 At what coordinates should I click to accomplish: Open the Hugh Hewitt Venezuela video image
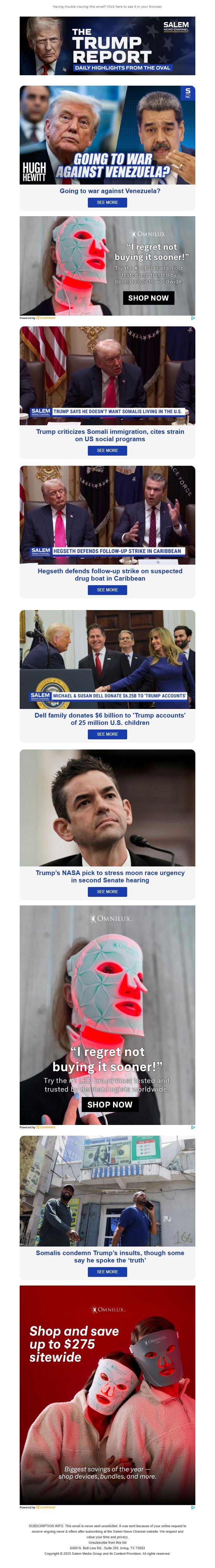107,135
